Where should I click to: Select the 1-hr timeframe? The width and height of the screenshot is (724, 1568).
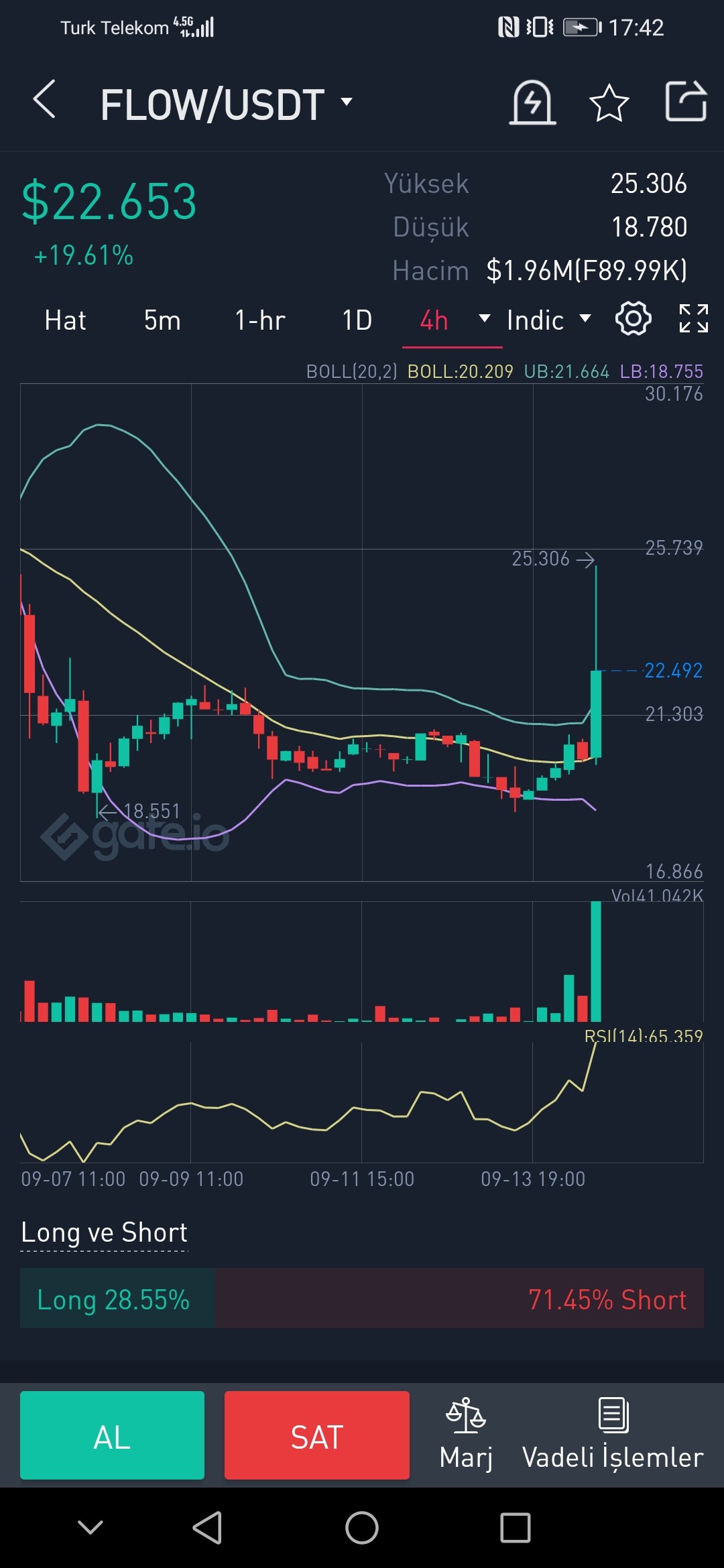tap(260, 320)
